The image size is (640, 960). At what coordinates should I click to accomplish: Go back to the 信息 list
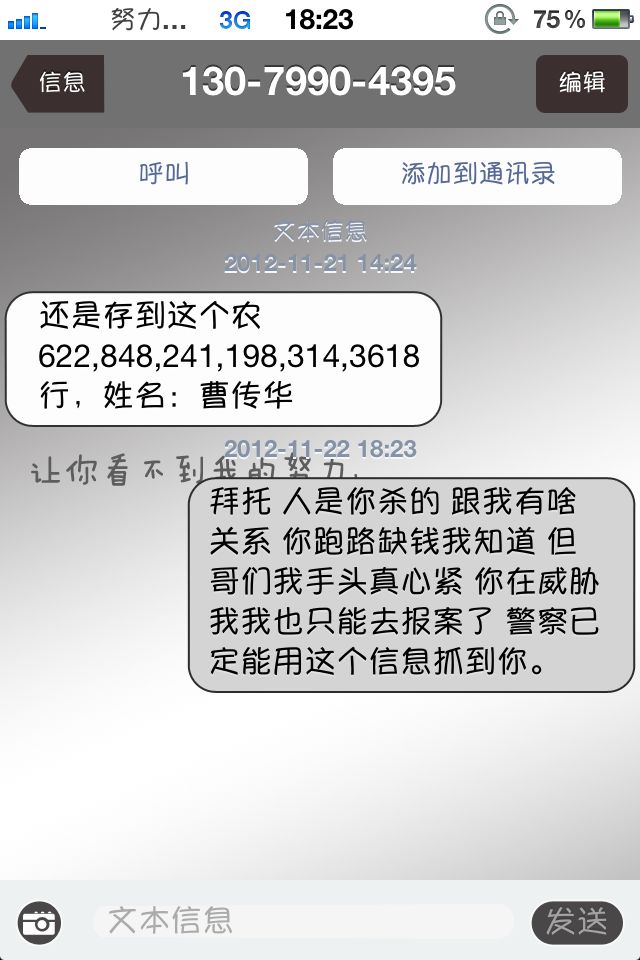coord(58,83)
